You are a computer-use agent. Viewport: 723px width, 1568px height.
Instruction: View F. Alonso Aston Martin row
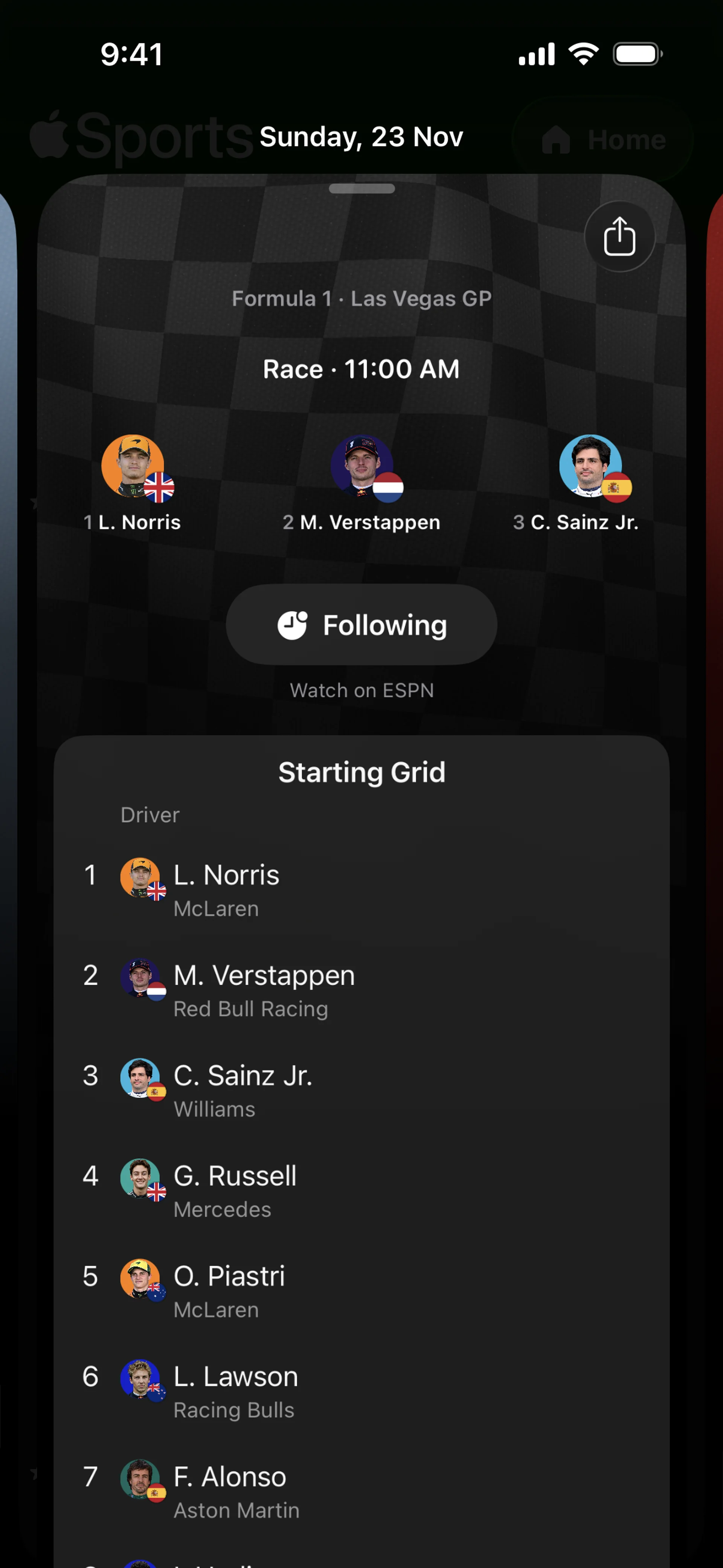pyautogui.click(x=361, y=1491)
